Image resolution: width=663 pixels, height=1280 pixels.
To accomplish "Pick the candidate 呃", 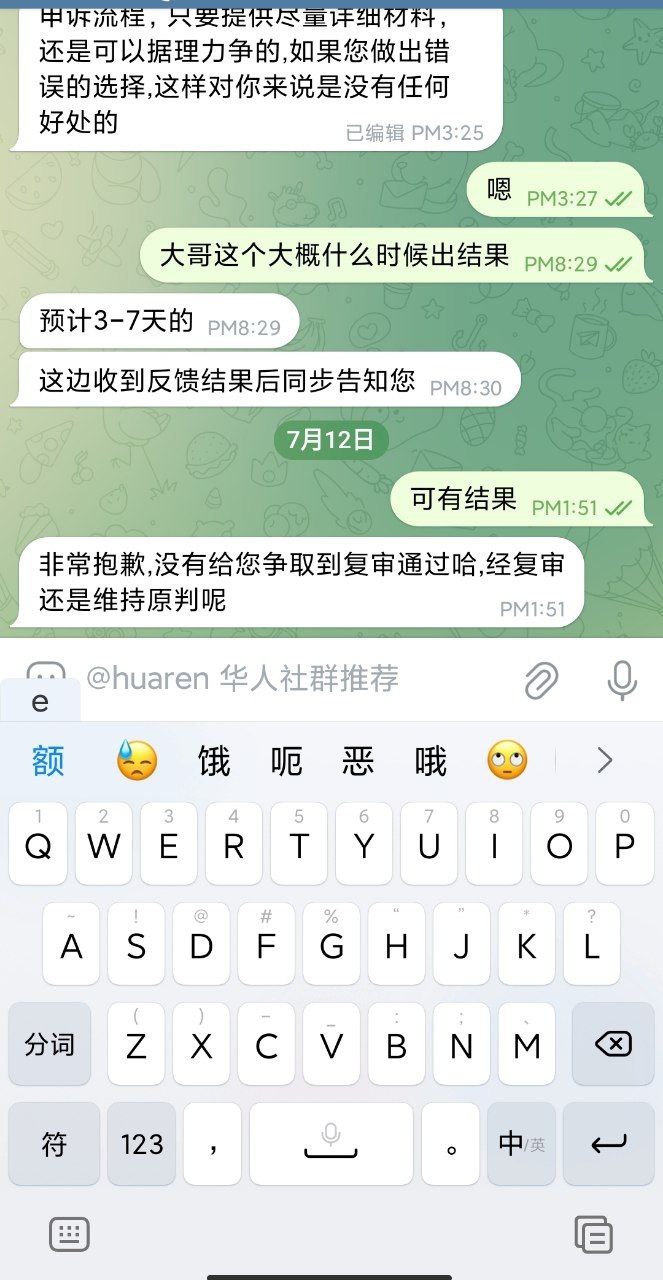I will coord(287,761).
